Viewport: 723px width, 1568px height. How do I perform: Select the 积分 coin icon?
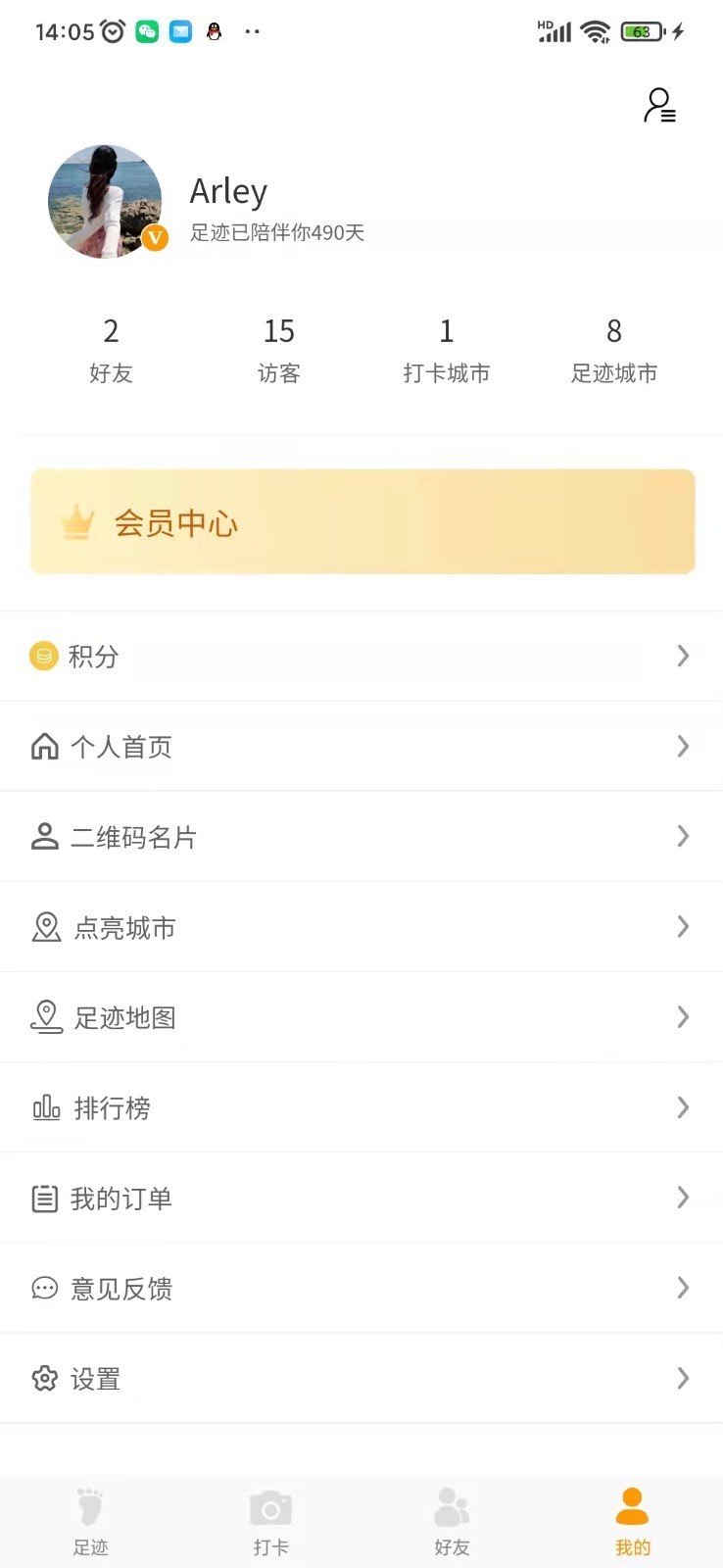tap(44, 656)
